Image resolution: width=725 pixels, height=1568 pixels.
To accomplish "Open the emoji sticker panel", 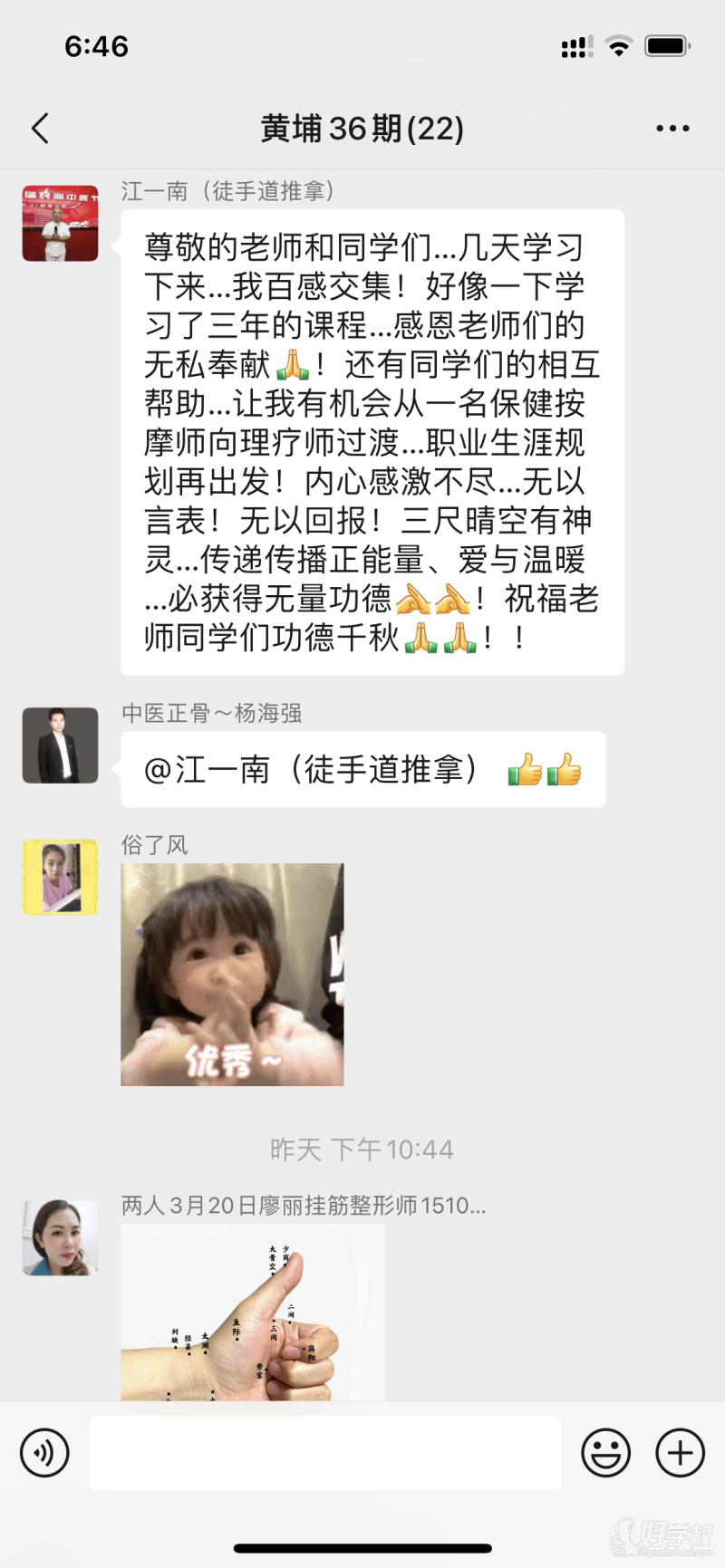I will 605,1452.
